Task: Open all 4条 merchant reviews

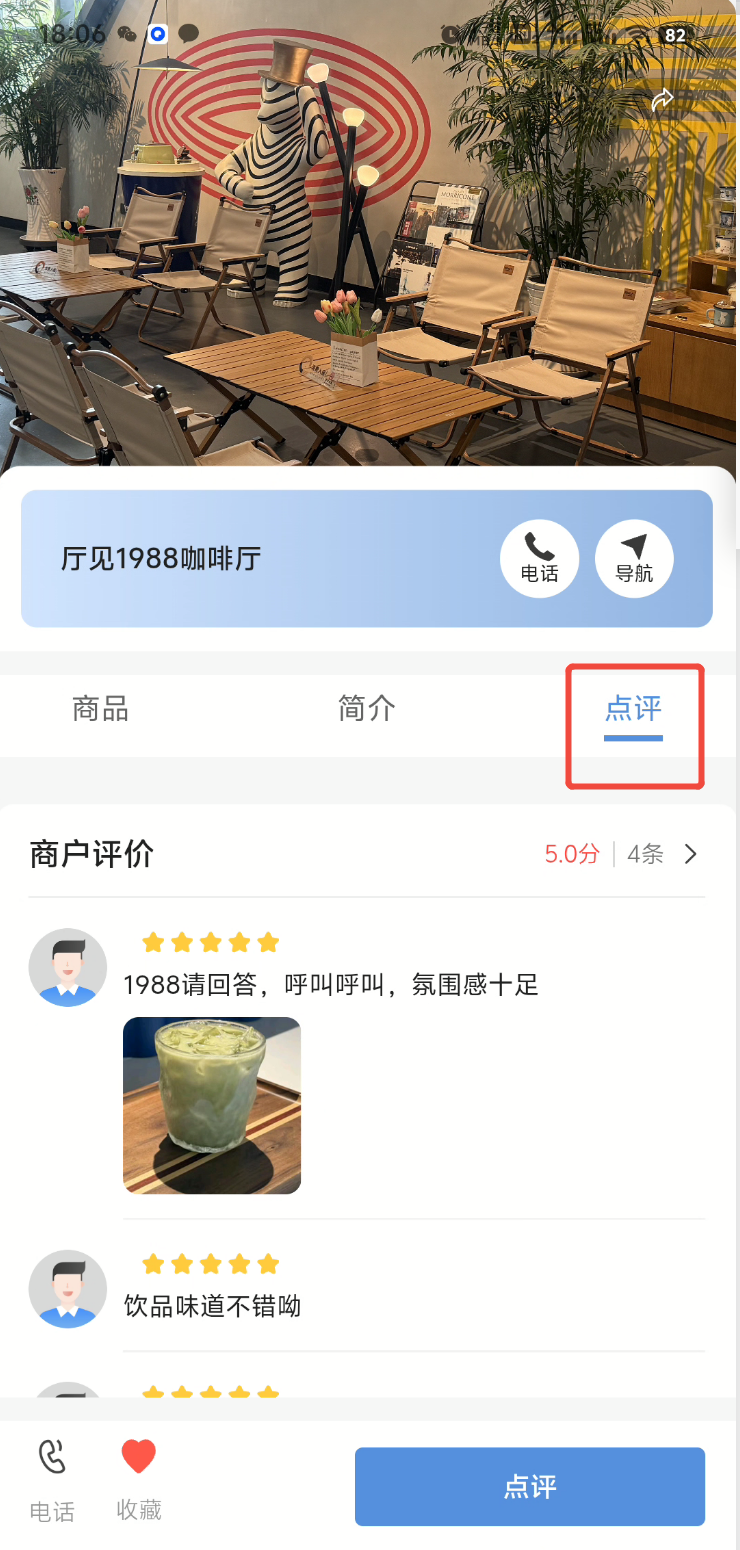Action: [x=662, y=854]
